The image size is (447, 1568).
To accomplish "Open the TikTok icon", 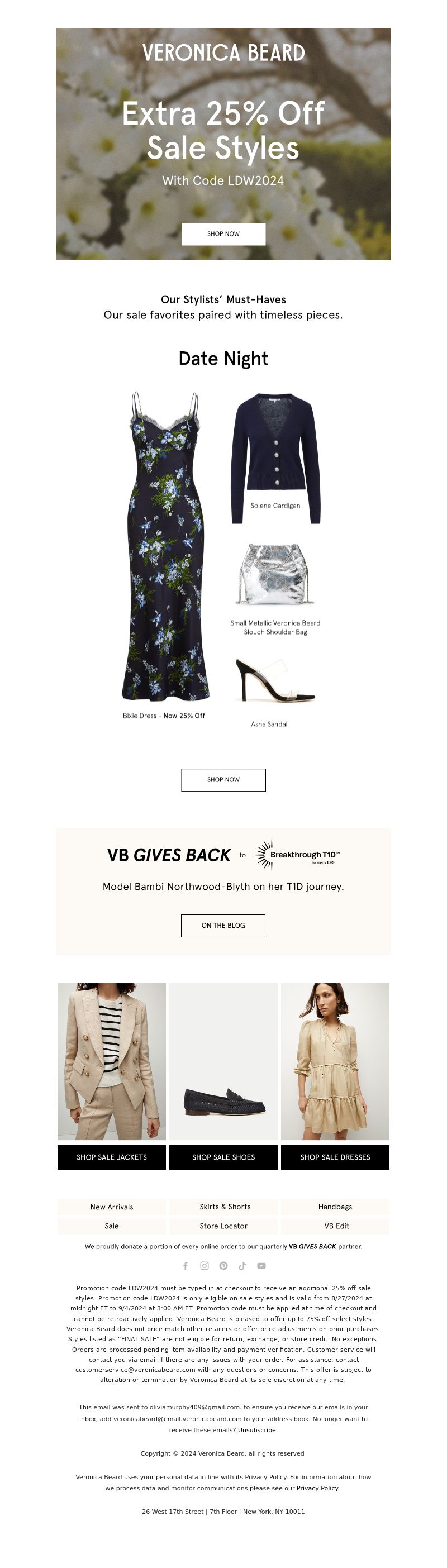I will pyautogui.click(x=242, y=1265).
